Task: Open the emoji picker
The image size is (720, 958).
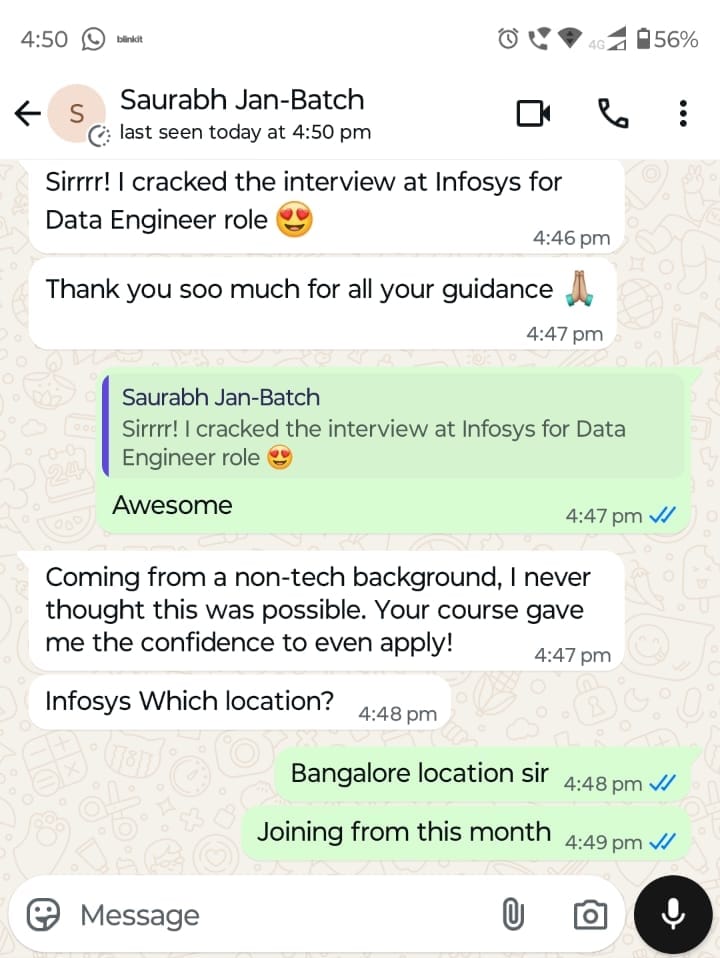Action: (x=44, y=914)
